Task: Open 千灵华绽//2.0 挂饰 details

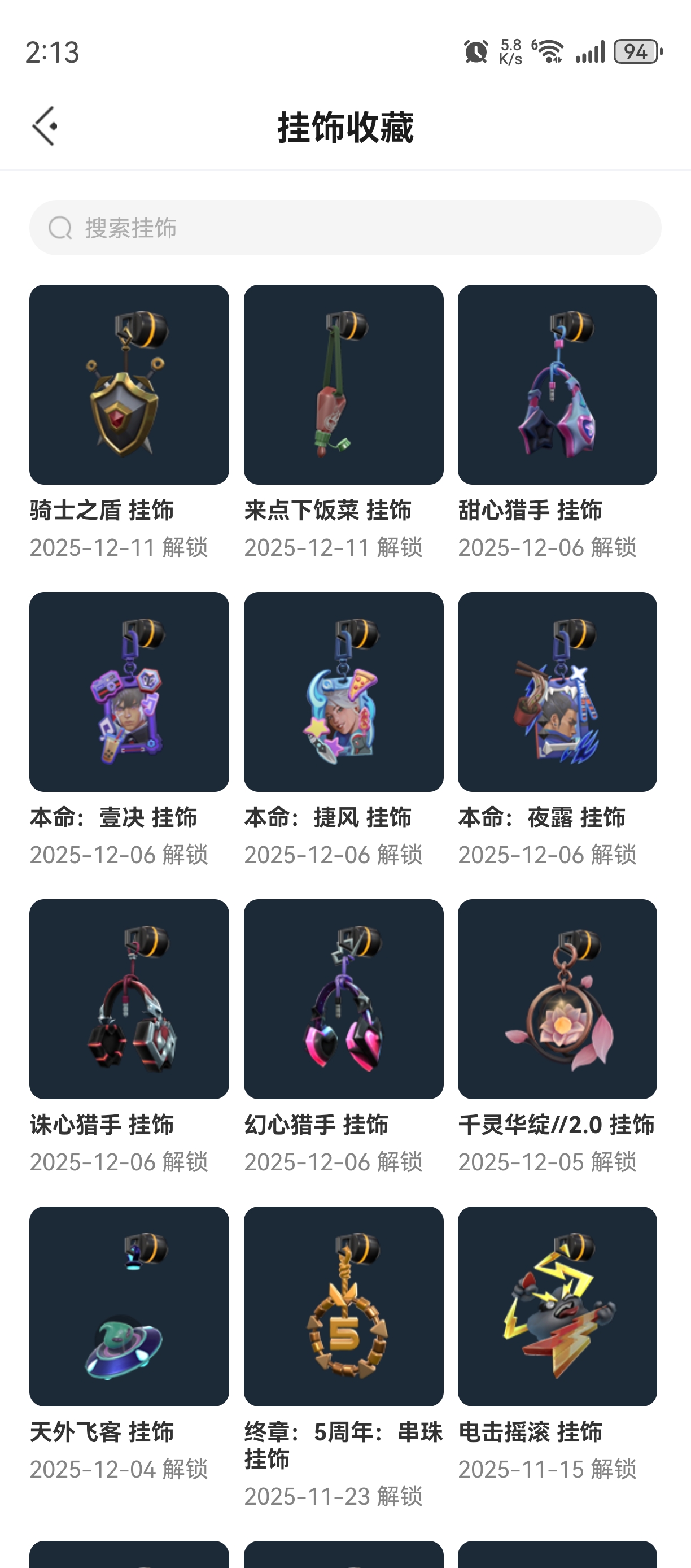Action: (557, 999)
